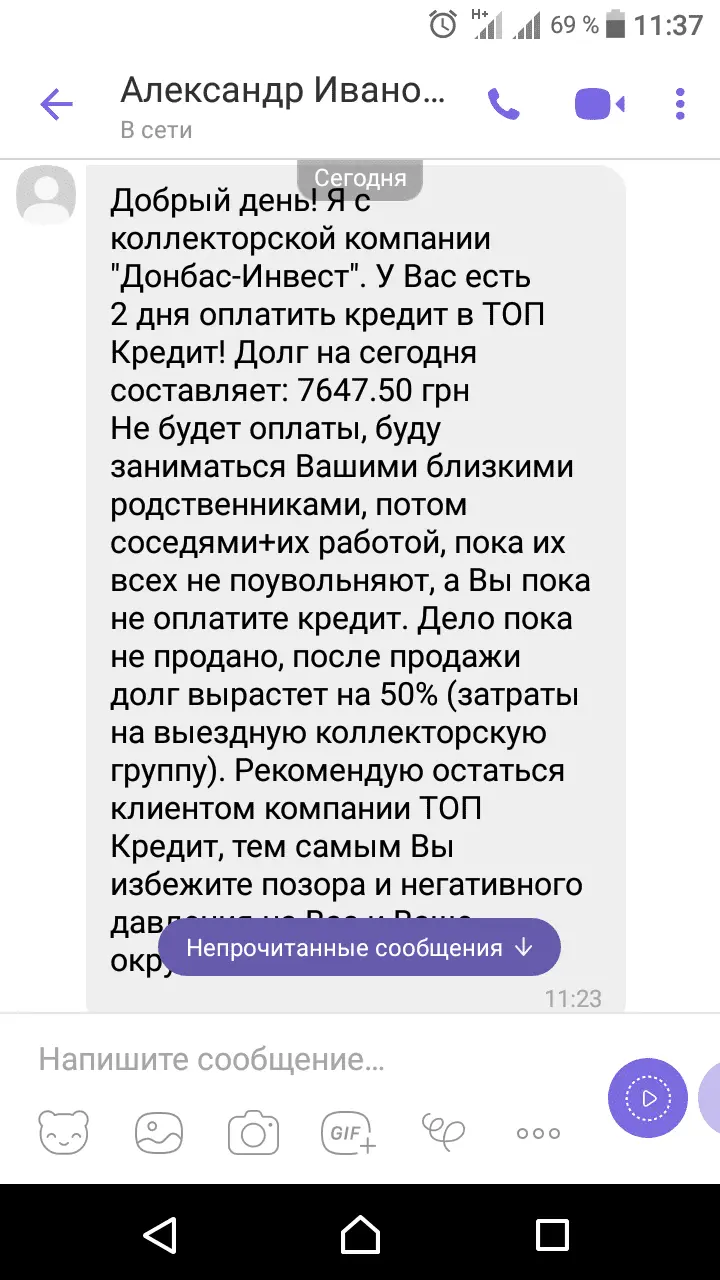Show more attachment options
Viewport: 720px width, 1280px height.
click(x=538, y=1133)
